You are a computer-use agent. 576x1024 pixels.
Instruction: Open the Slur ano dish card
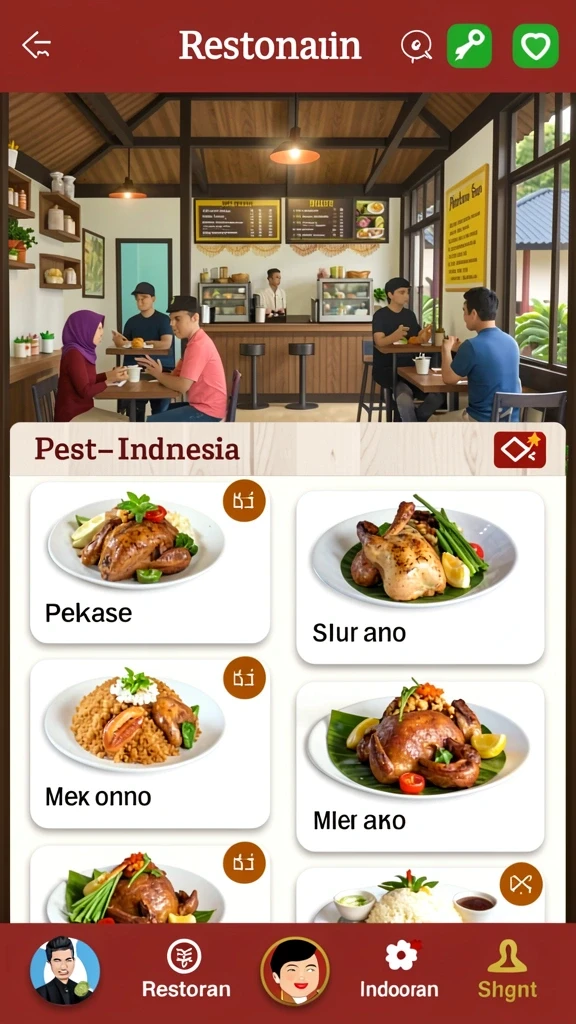(x=421, y=577)
